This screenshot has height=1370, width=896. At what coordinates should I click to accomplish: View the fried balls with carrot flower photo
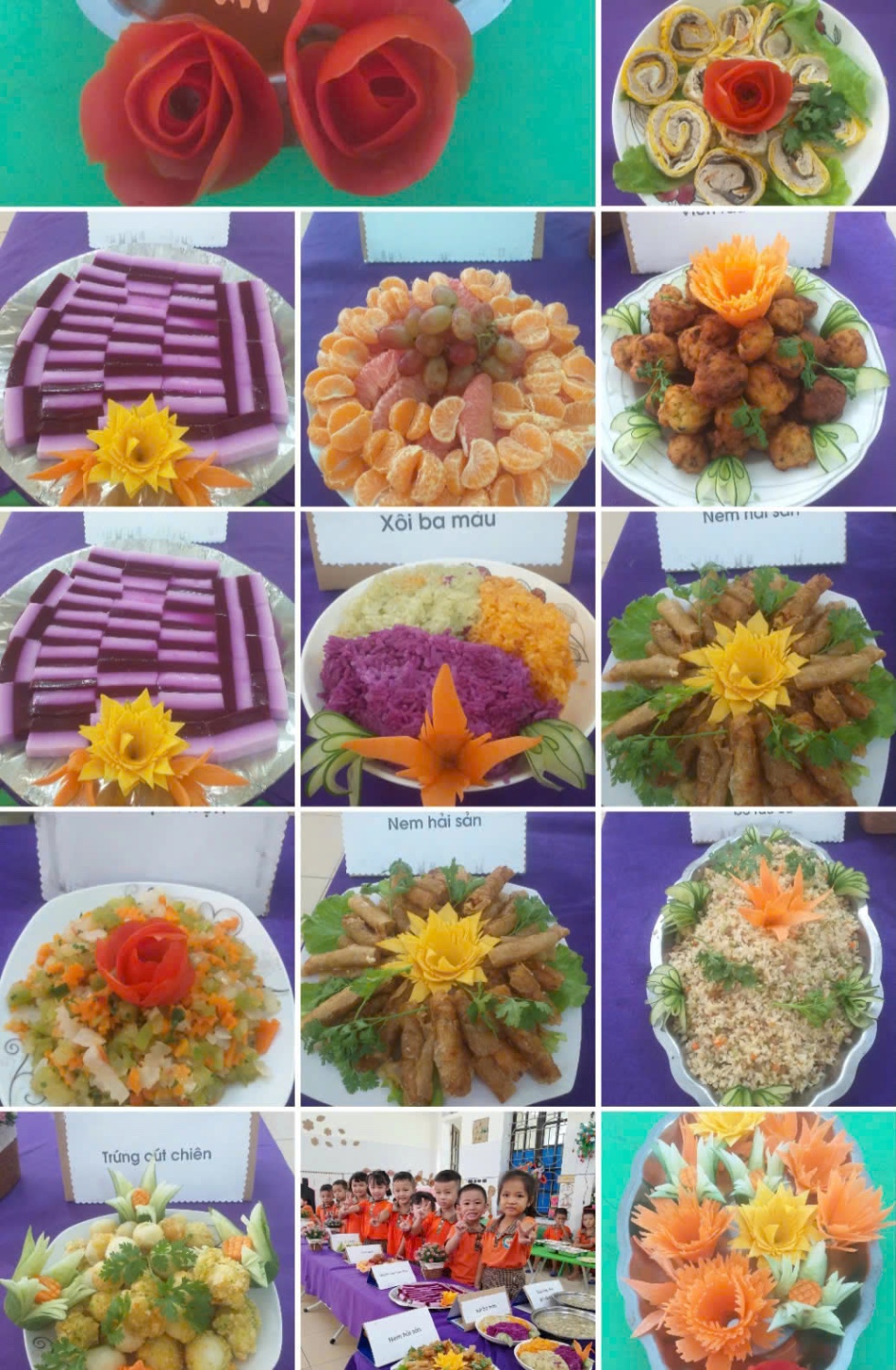(748, 360)
